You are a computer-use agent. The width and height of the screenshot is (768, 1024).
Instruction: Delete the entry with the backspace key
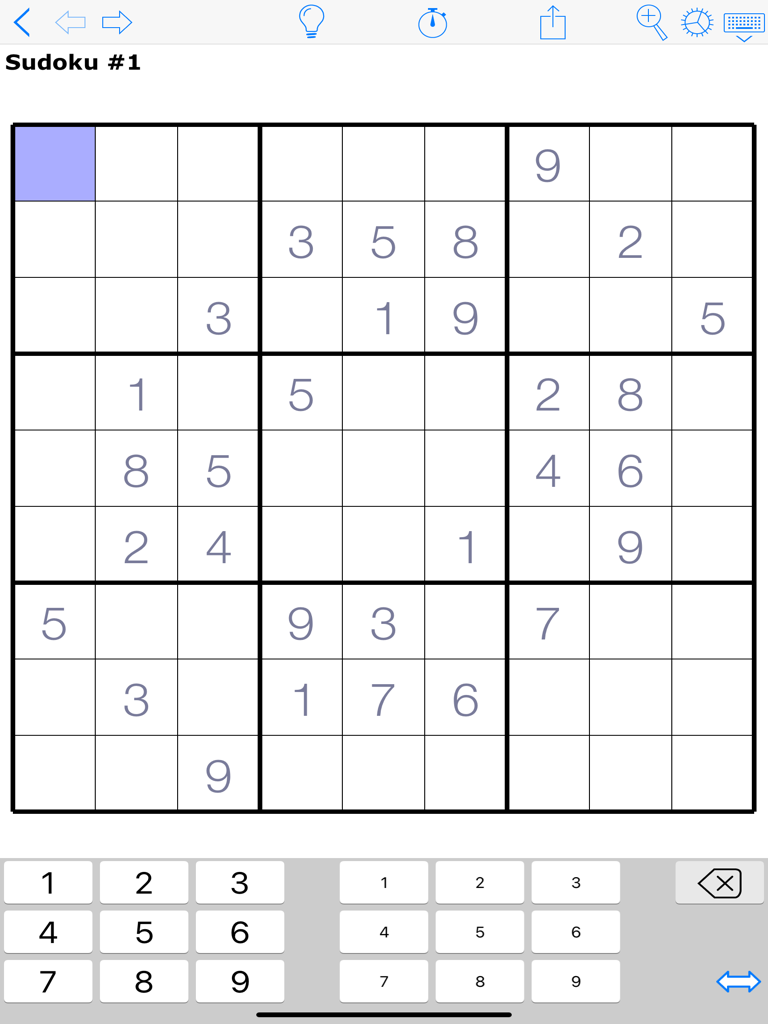[719, 883]
